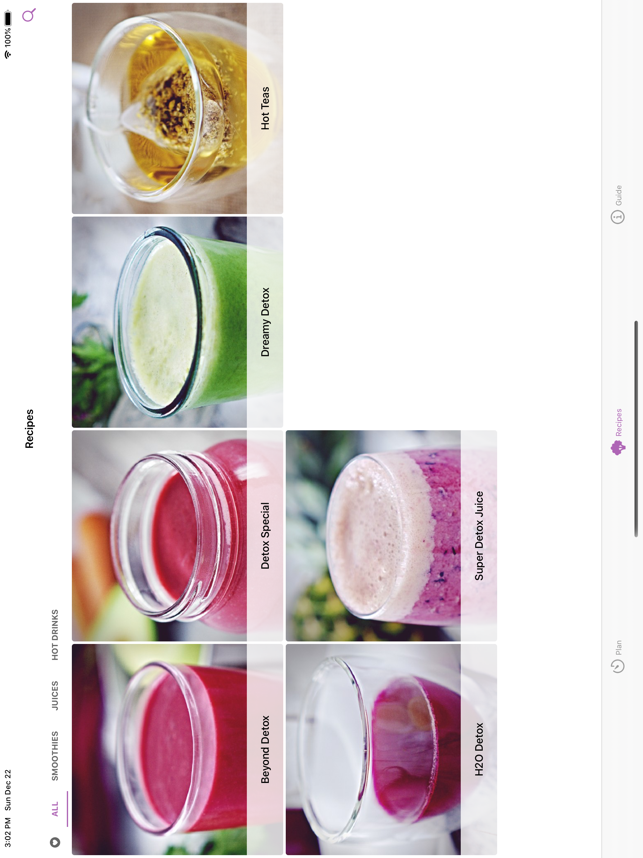Switch to the JUICES tab
This screenshot has height=858, width=643.
point(55,695)
